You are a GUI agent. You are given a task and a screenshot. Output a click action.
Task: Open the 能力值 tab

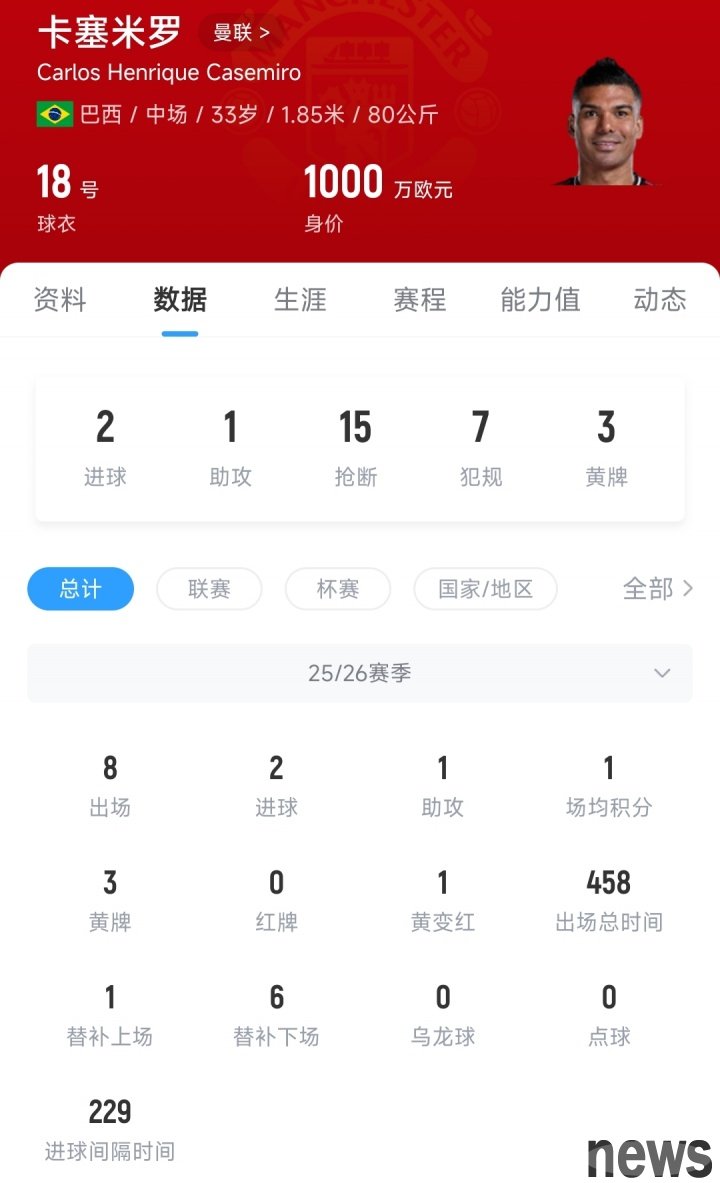coord(540,300)
